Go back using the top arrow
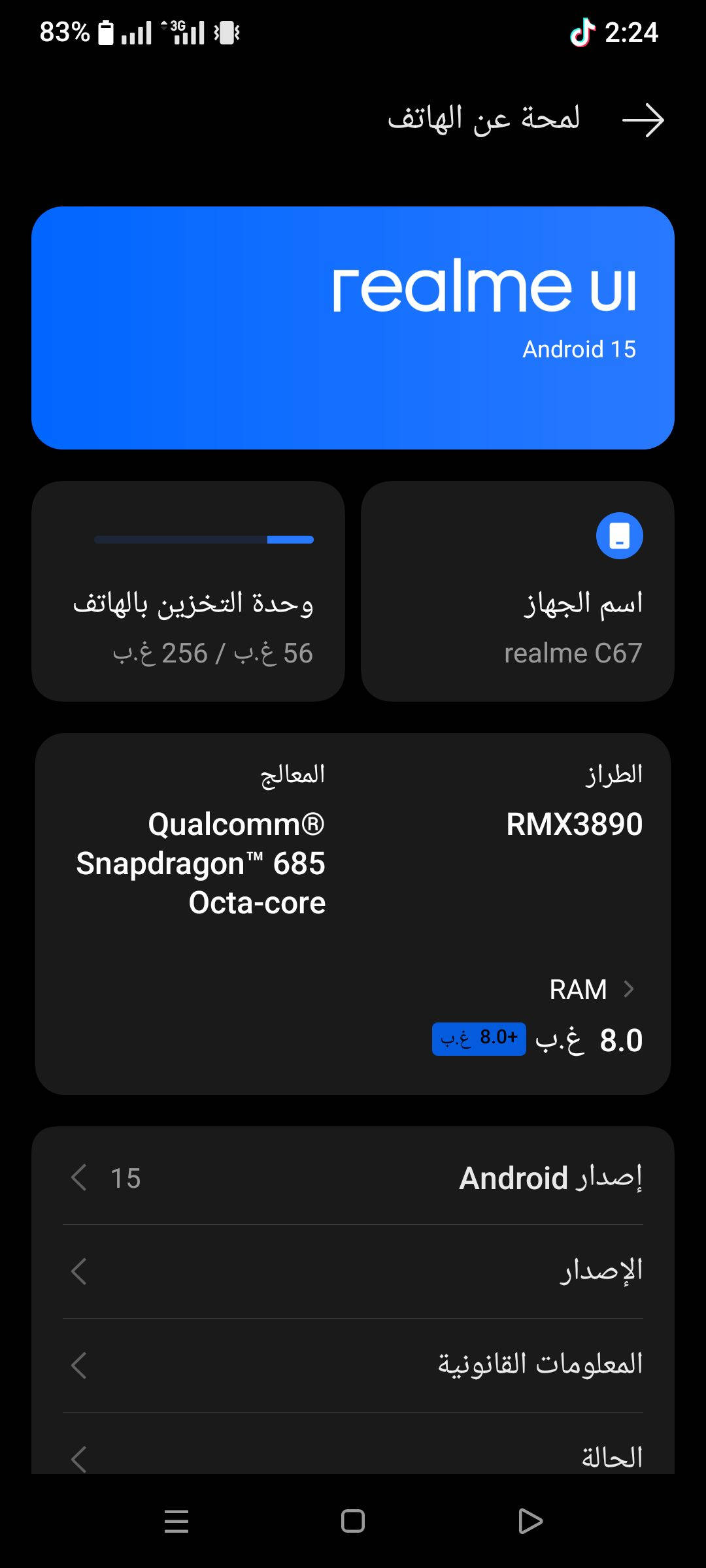Image resolution: width=706 pixels, height=1568 pixels. pos(643,120)
